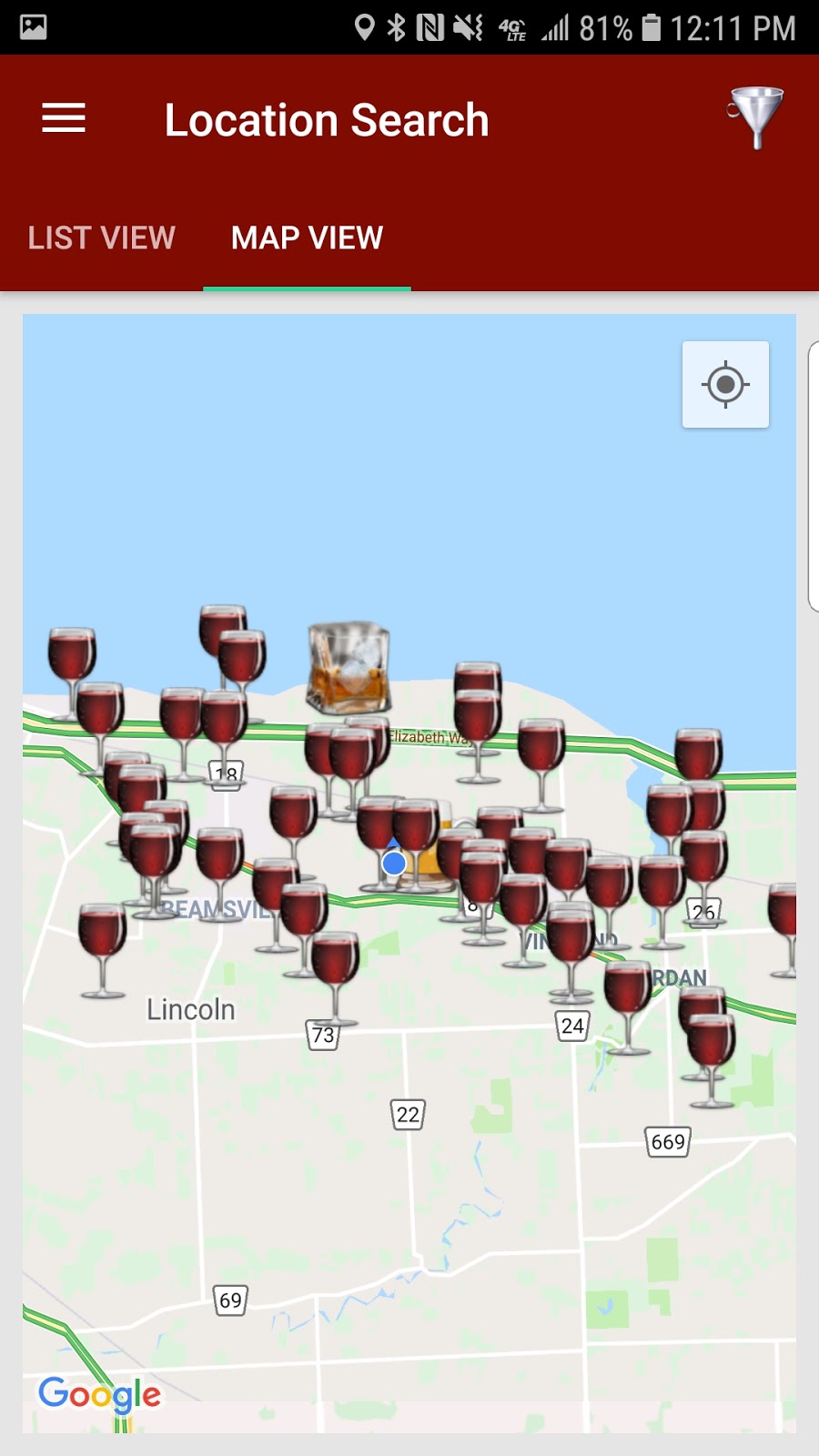
Task: Open the Google logo link on the map
Action: point(99,1393)
